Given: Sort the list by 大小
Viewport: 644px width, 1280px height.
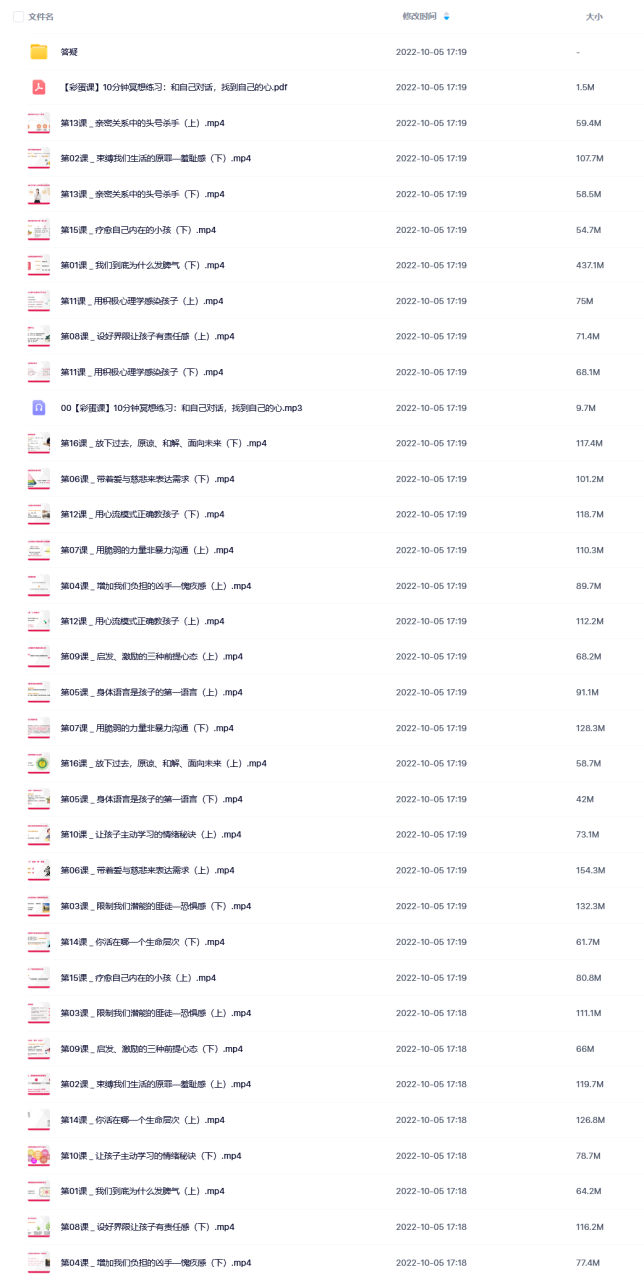Looking at the screenshot, I should [594, 17].
